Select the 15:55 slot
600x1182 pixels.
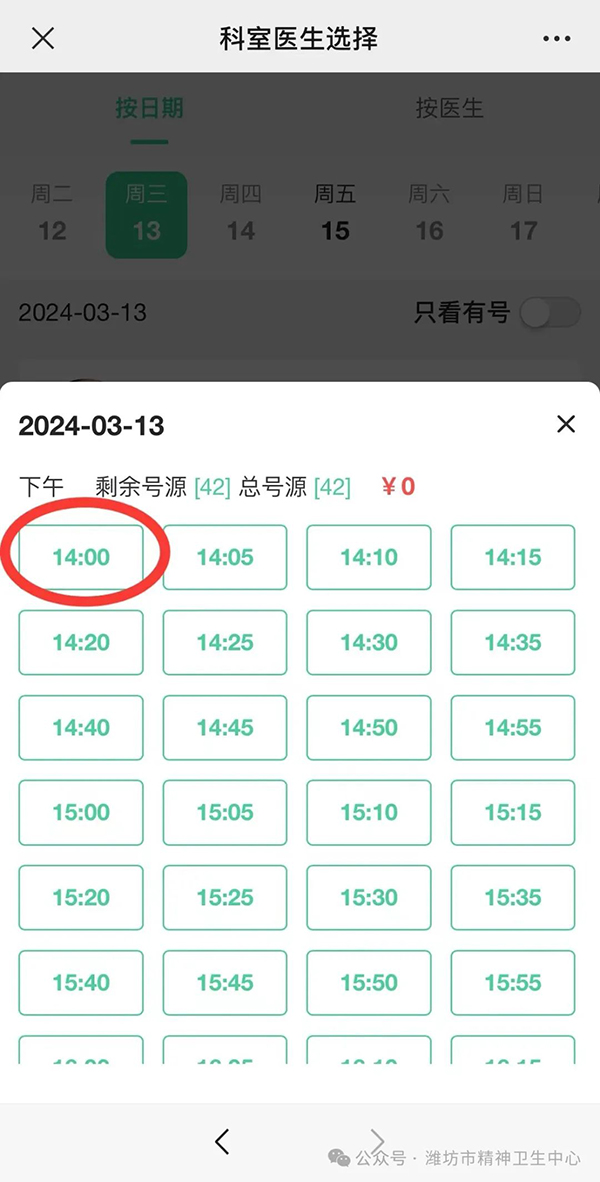(x=513, y=983)
